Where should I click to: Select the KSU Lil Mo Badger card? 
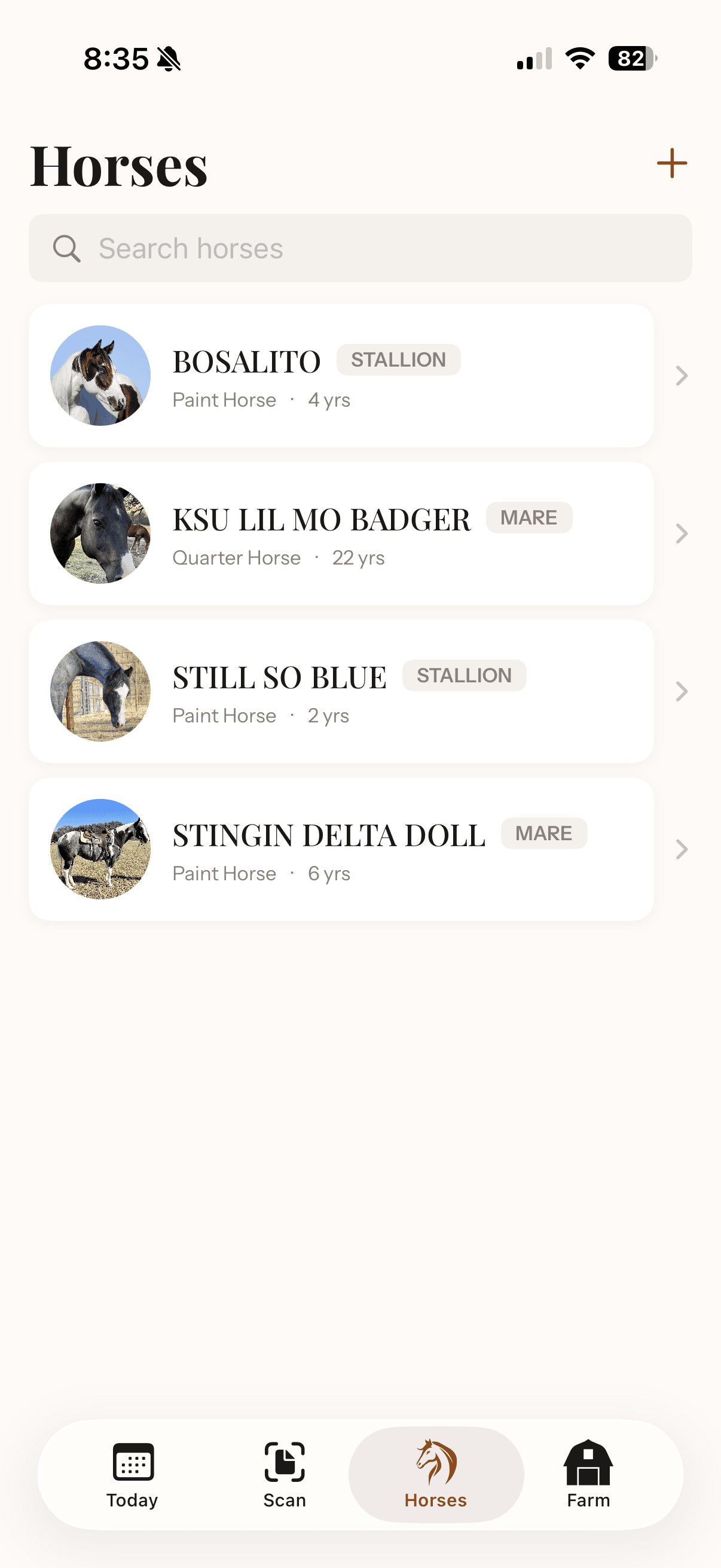pos(341,533)
